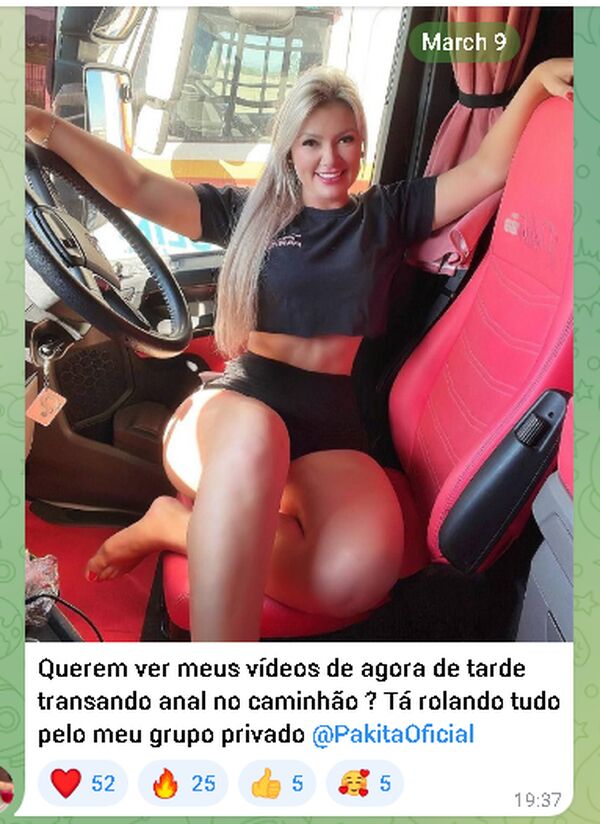This screenshot has width=600, height=824.
Task: Add a fire reaction (25)
Action: [183, 783]
